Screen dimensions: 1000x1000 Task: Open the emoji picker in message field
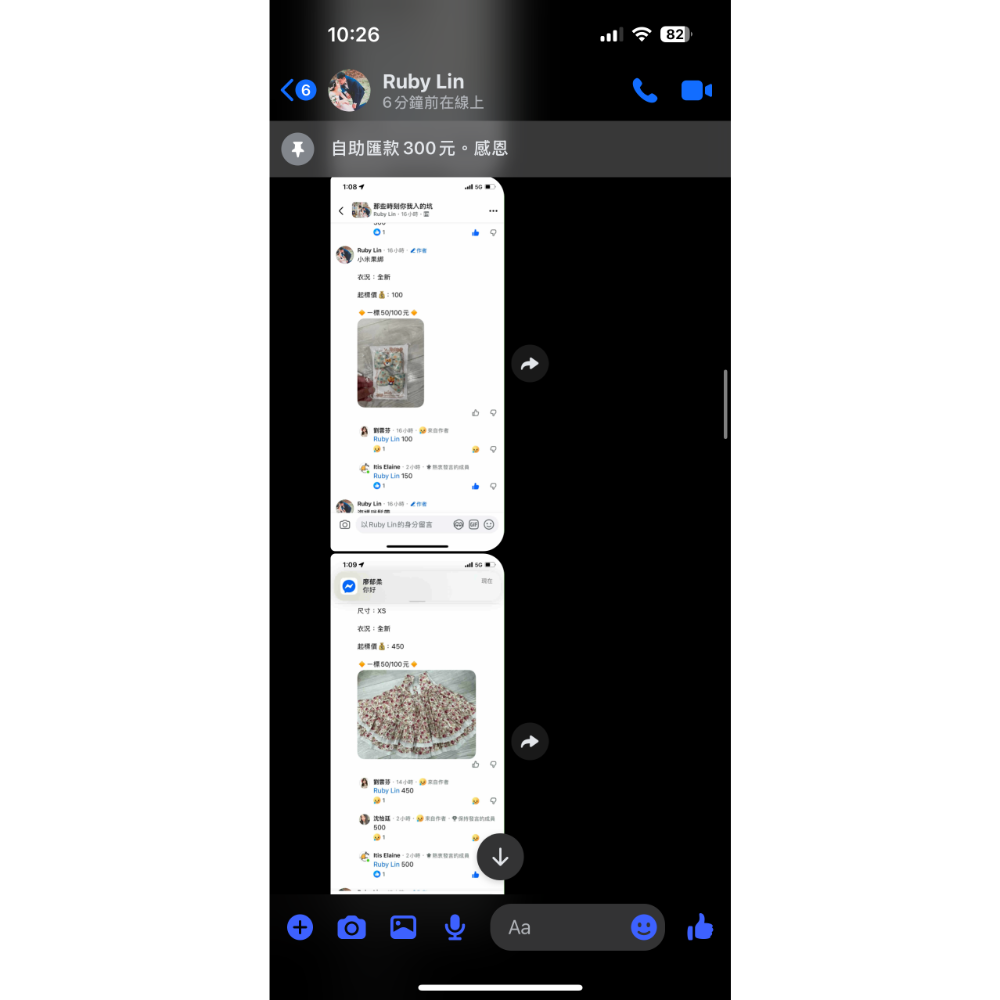643,927
